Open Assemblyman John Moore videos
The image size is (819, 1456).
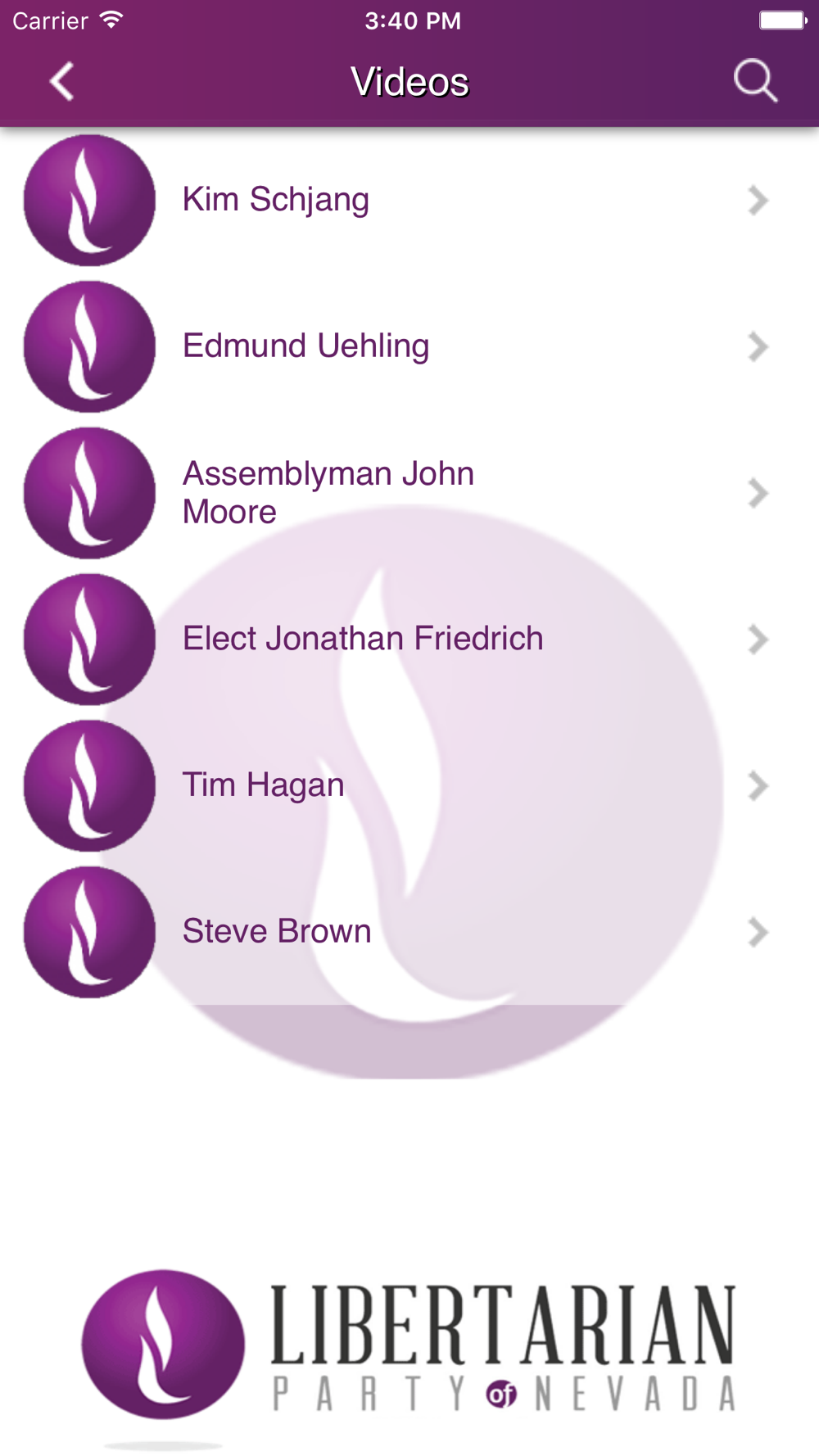409,493
